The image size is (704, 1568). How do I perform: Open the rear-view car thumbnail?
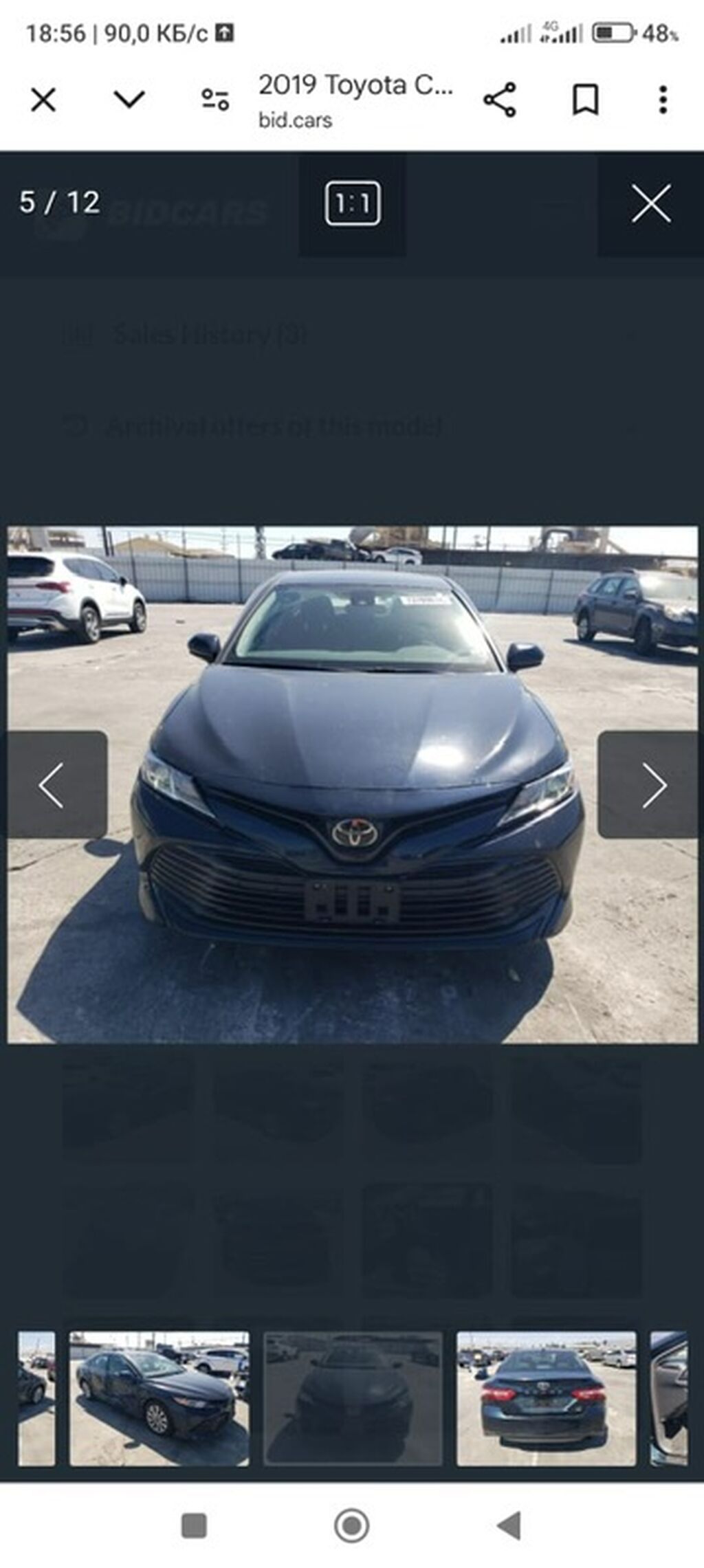[x=546, y=1398]
